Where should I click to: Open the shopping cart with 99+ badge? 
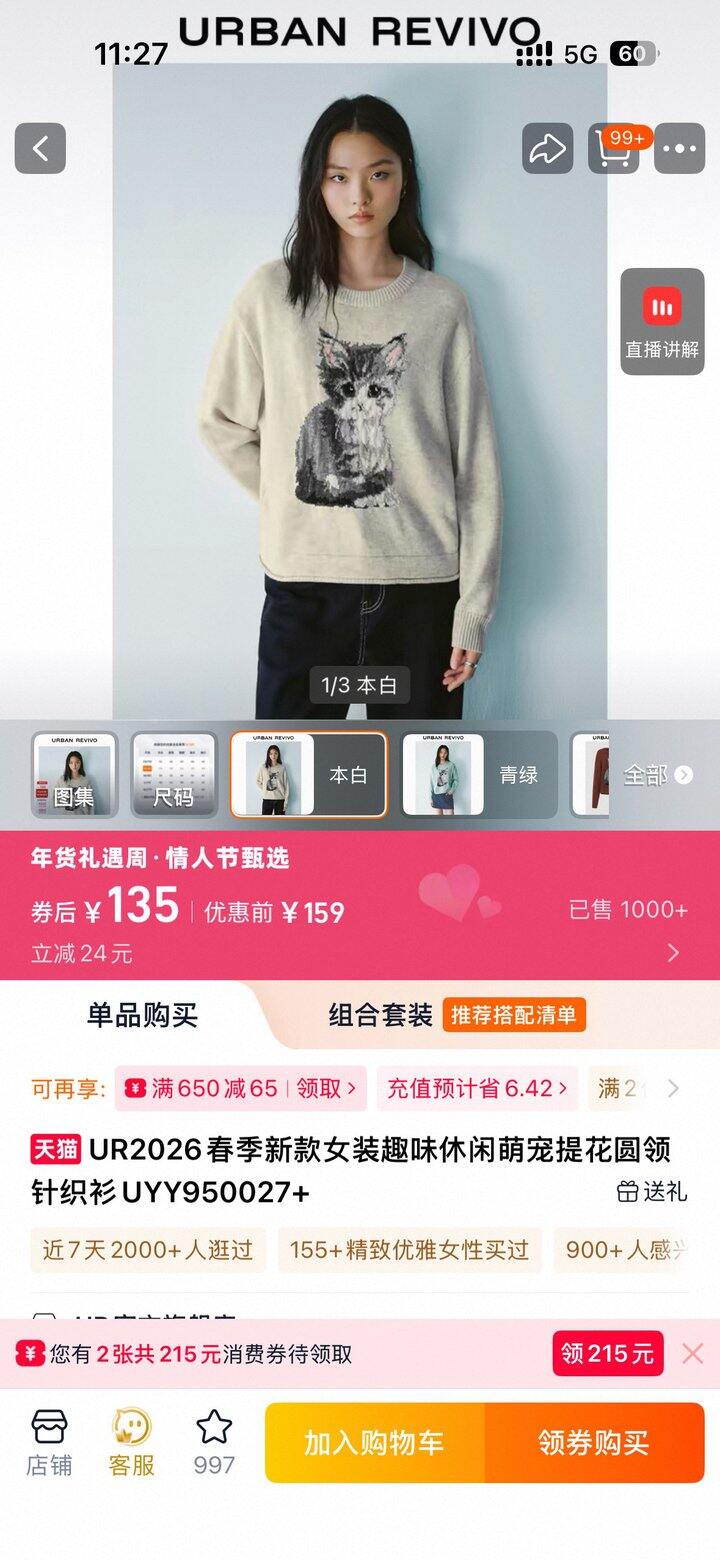pos(613,148)
